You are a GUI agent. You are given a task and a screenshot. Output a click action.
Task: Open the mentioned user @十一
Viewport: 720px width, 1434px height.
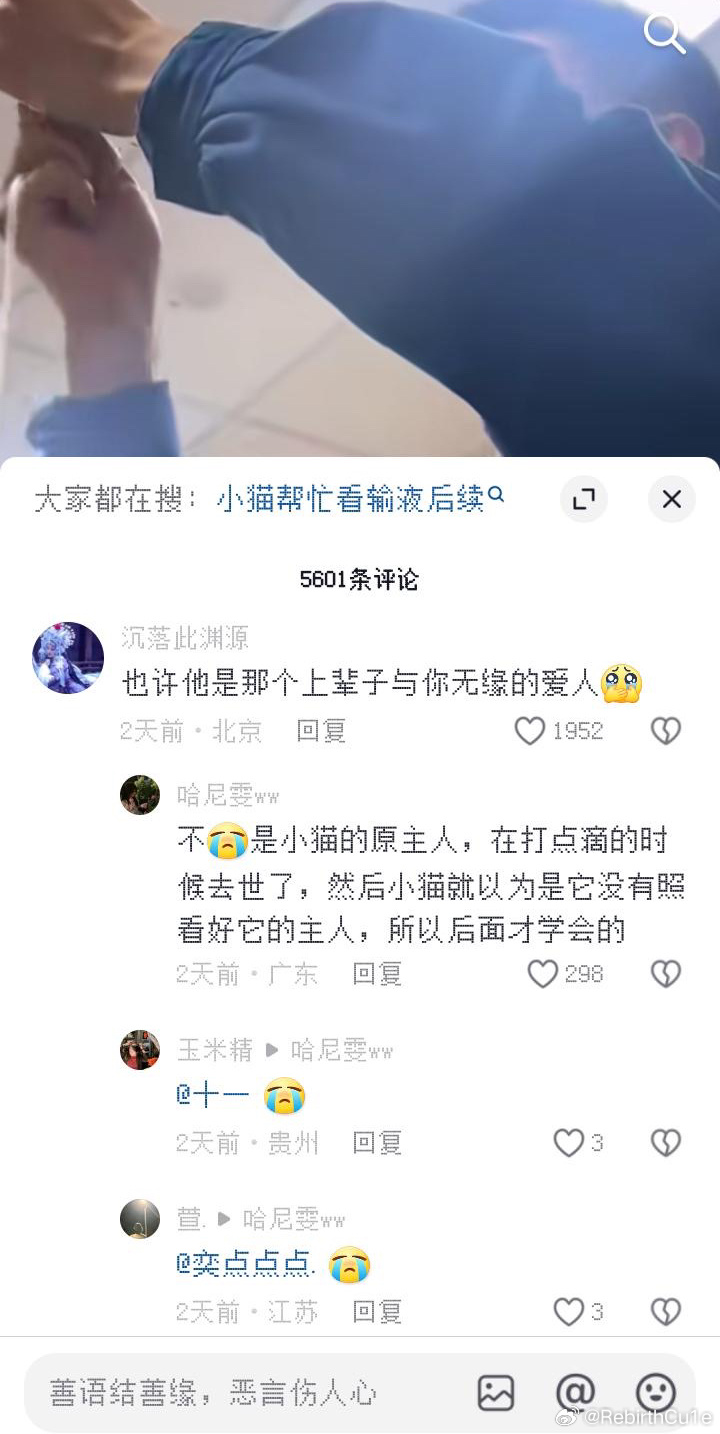coord(212,1096)
